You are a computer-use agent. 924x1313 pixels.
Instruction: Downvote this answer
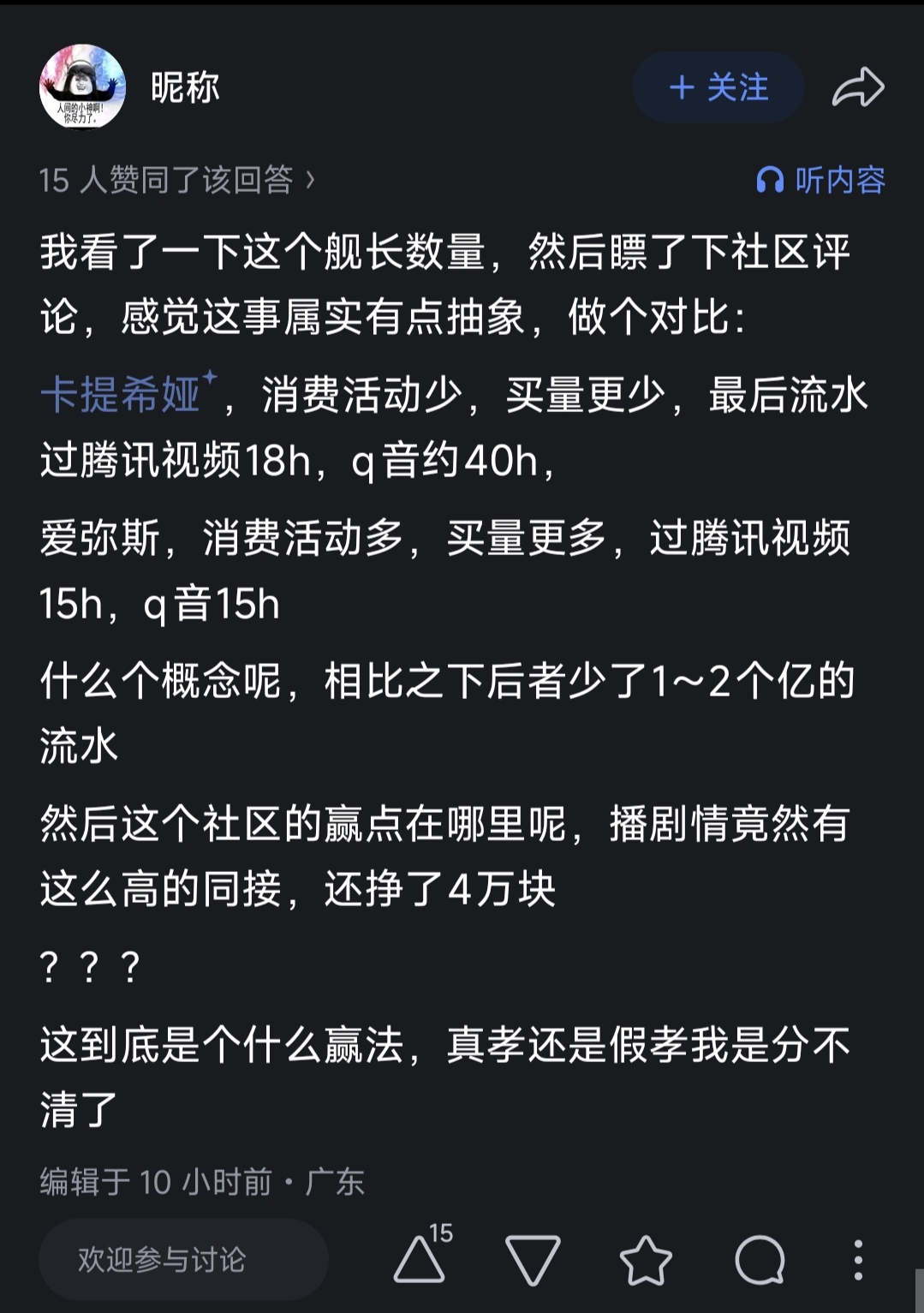point(533,1260)
